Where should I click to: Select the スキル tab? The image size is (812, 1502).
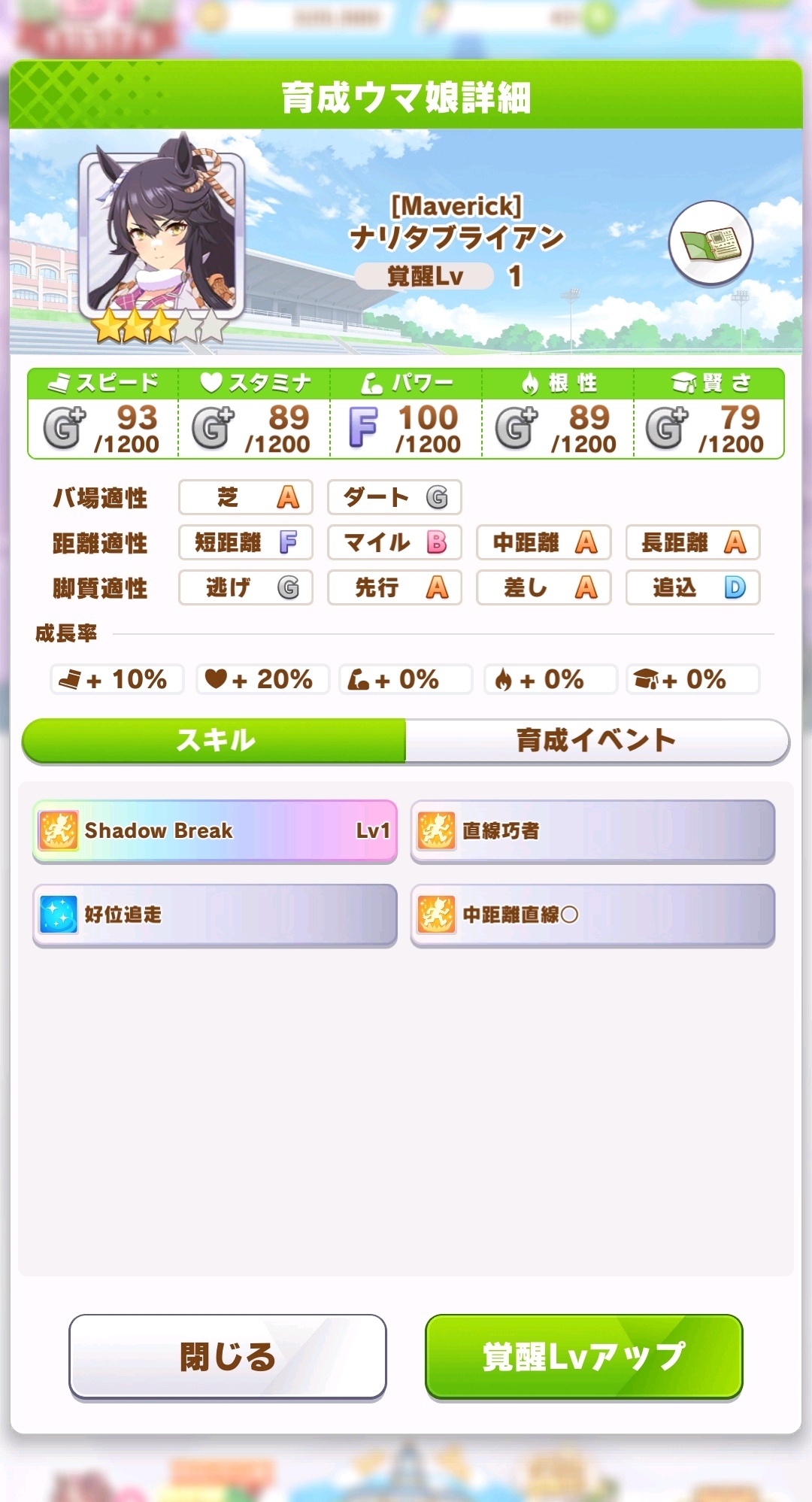pyautogui.click(x=215, y=740)
